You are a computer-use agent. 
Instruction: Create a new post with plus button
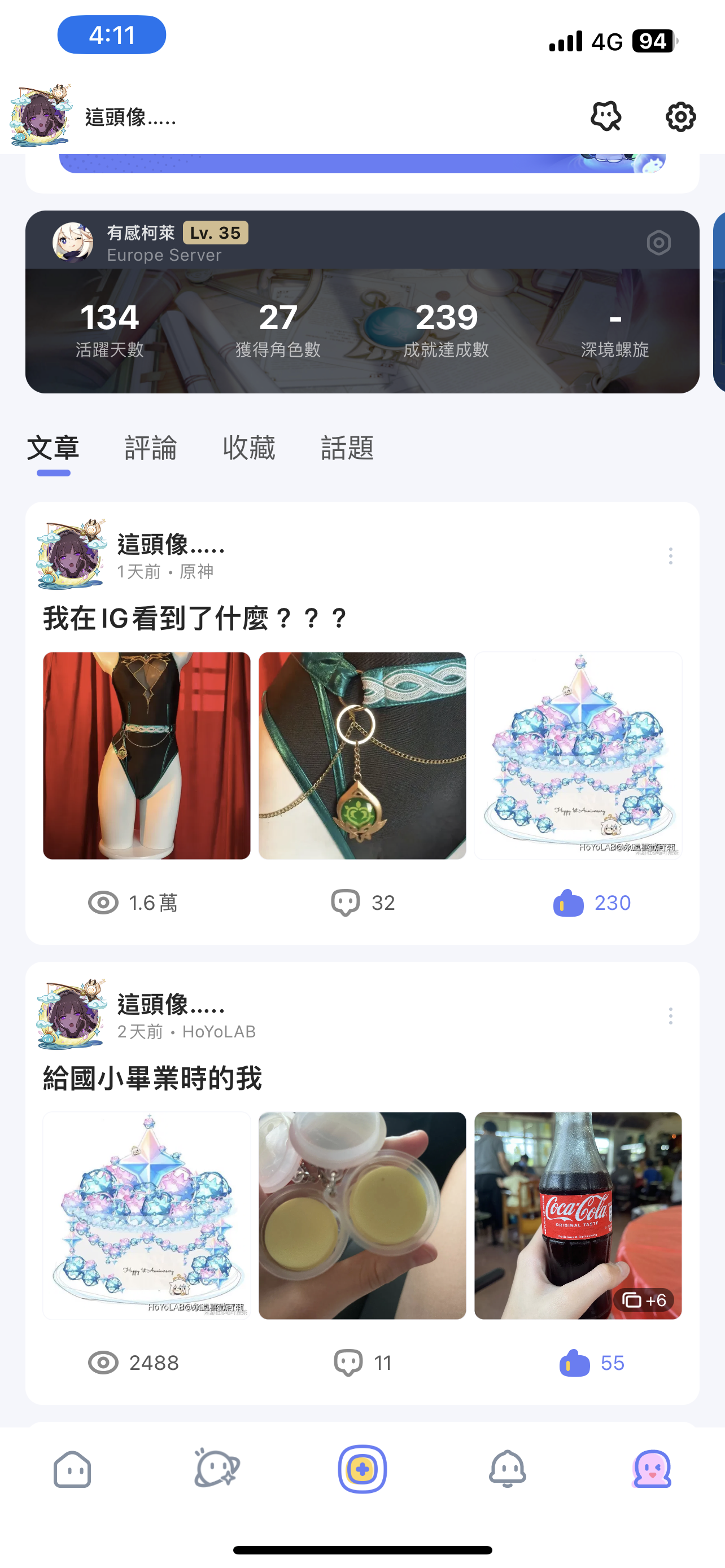[x=362, y=1469]
